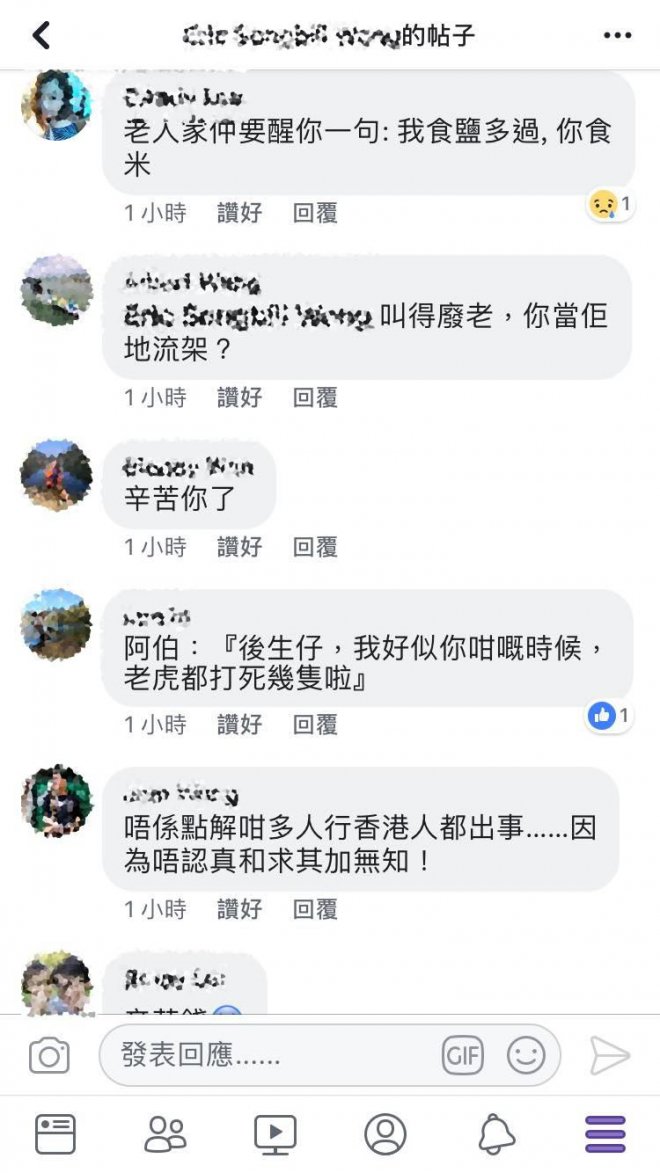
Task: Focus the 發表回應 comment field
Action: click(270, 1055)
